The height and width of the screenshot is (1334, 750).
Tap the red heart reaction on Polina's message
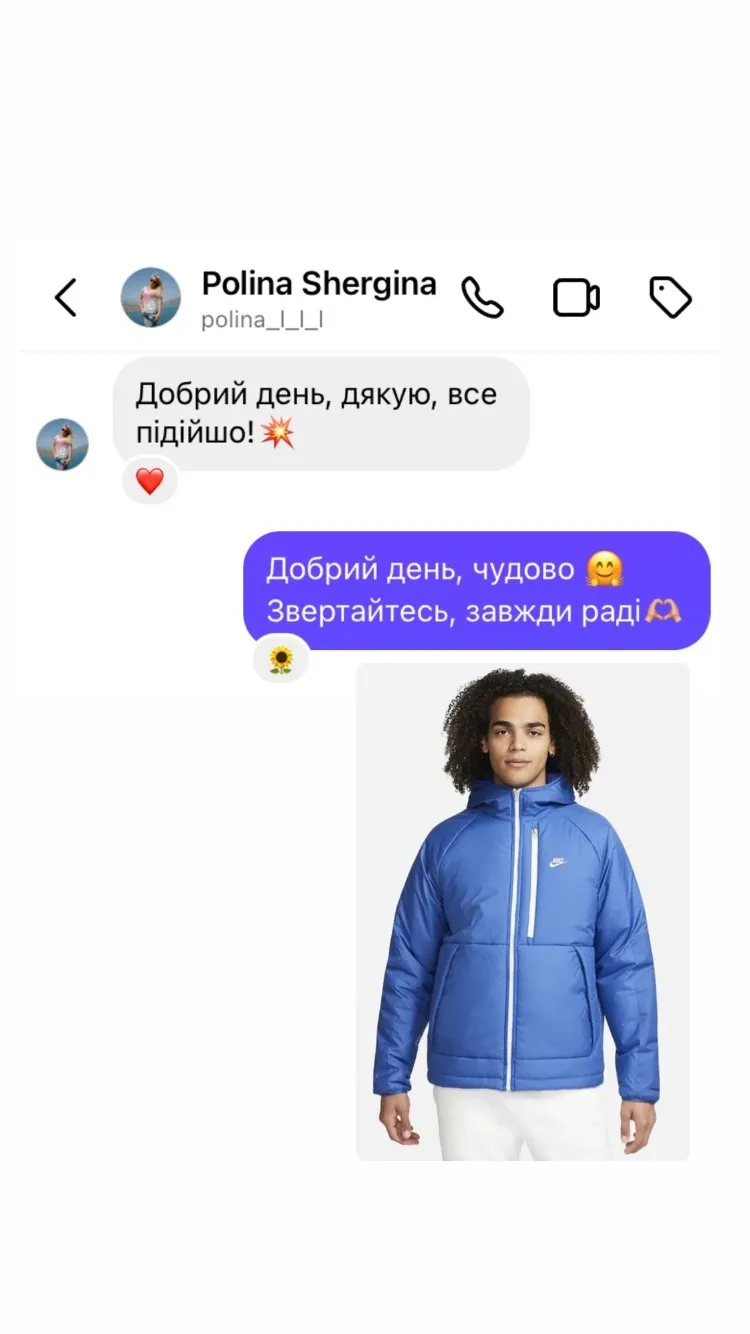[150, 481]
